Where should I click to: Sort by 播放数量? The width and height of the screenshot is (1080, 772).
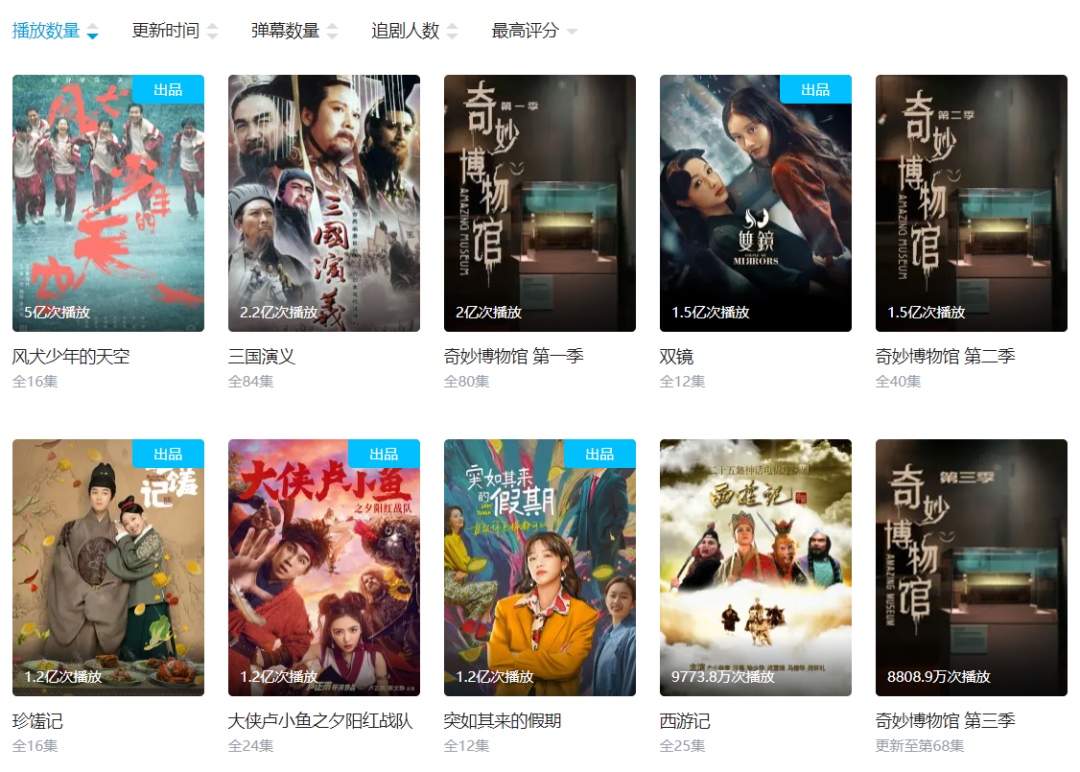[x=46, y=31]
